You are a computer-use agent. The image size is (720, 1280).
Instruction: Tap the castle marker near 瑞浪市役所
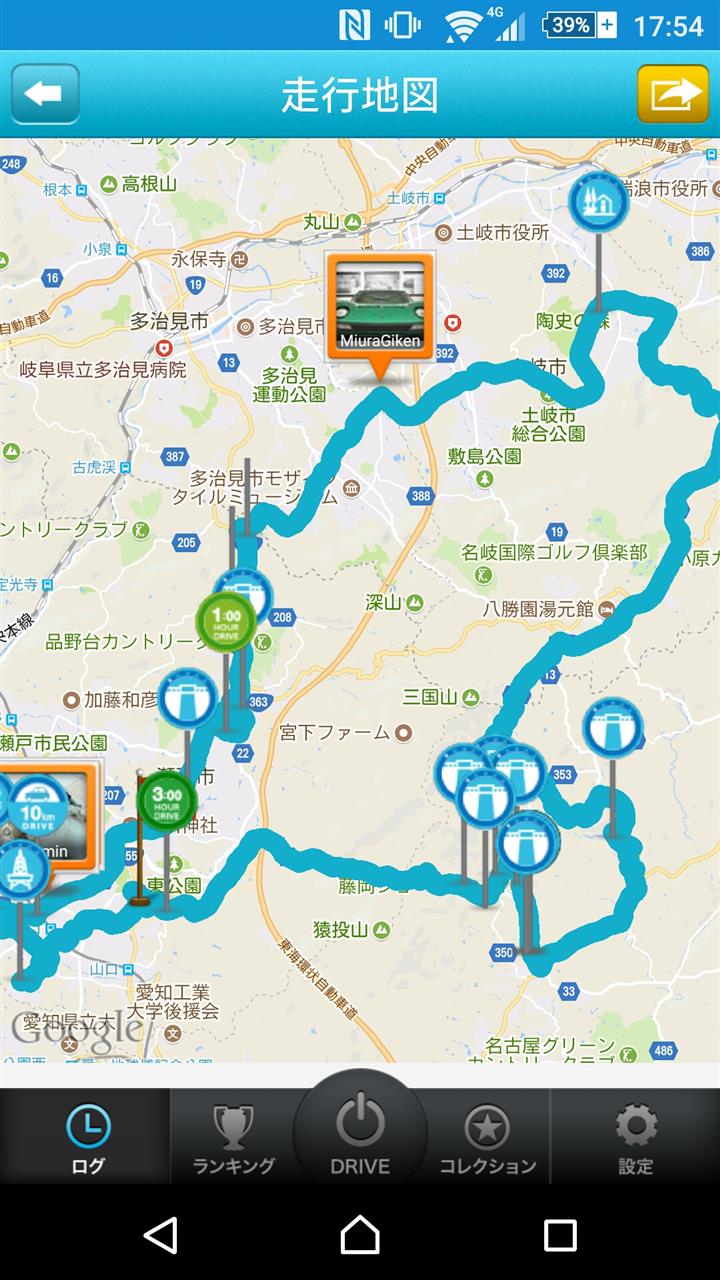(598, 202)
